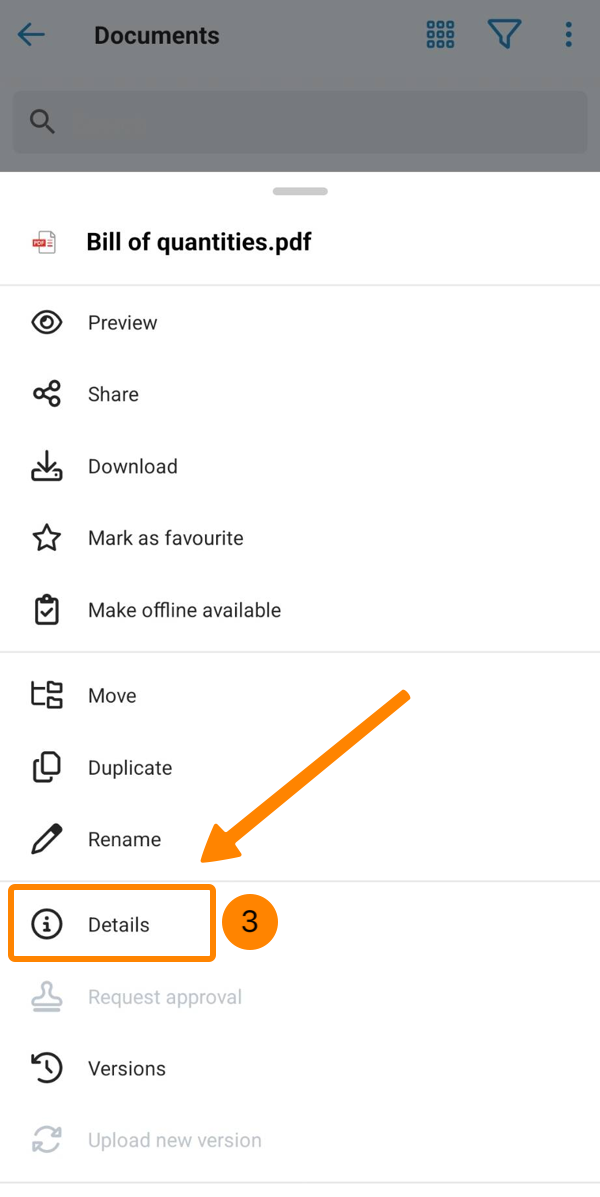The height and width of the screenshot is (1197, 600).
Task: Select the Share option
Action: [300, 395]
